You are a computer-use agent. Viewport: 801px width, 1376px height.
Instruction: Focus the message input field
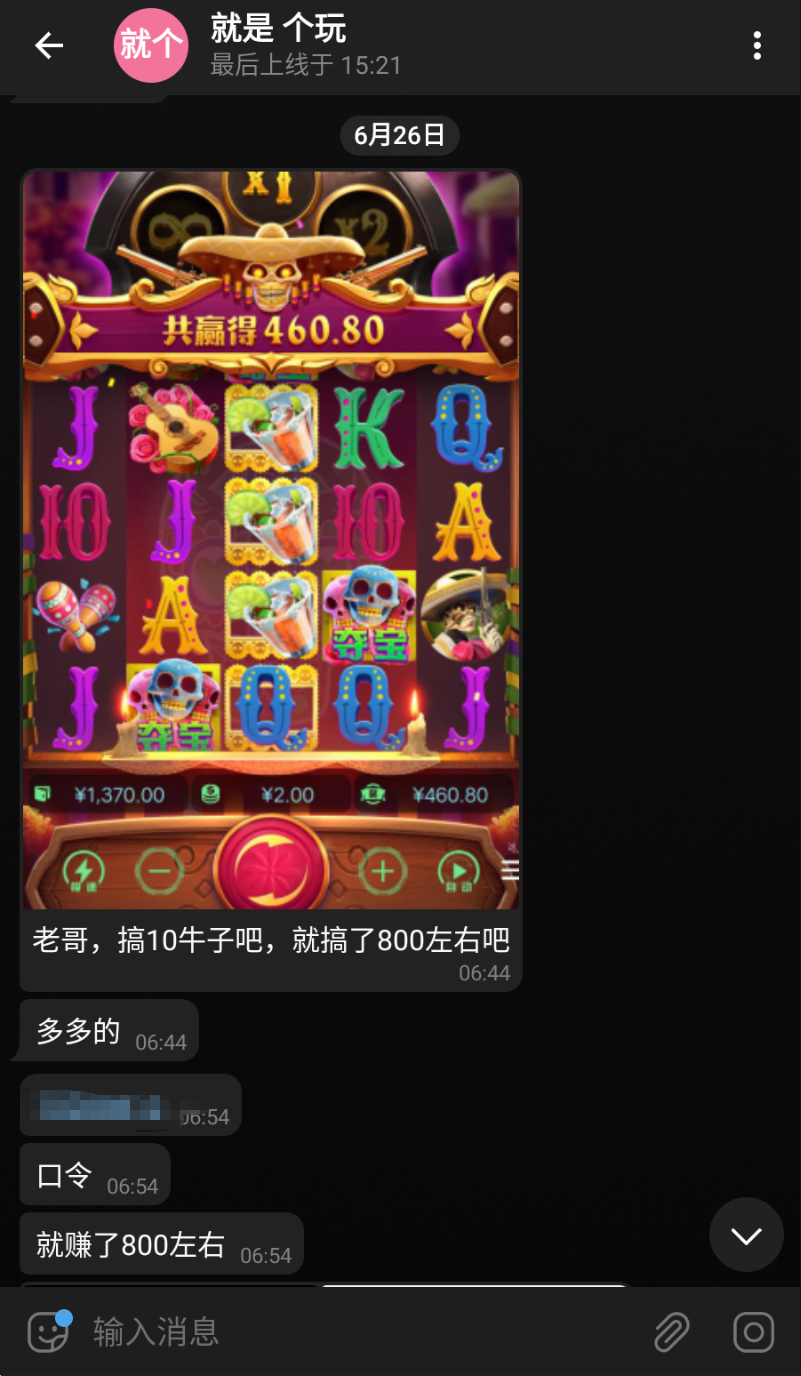coord(360,1331)
